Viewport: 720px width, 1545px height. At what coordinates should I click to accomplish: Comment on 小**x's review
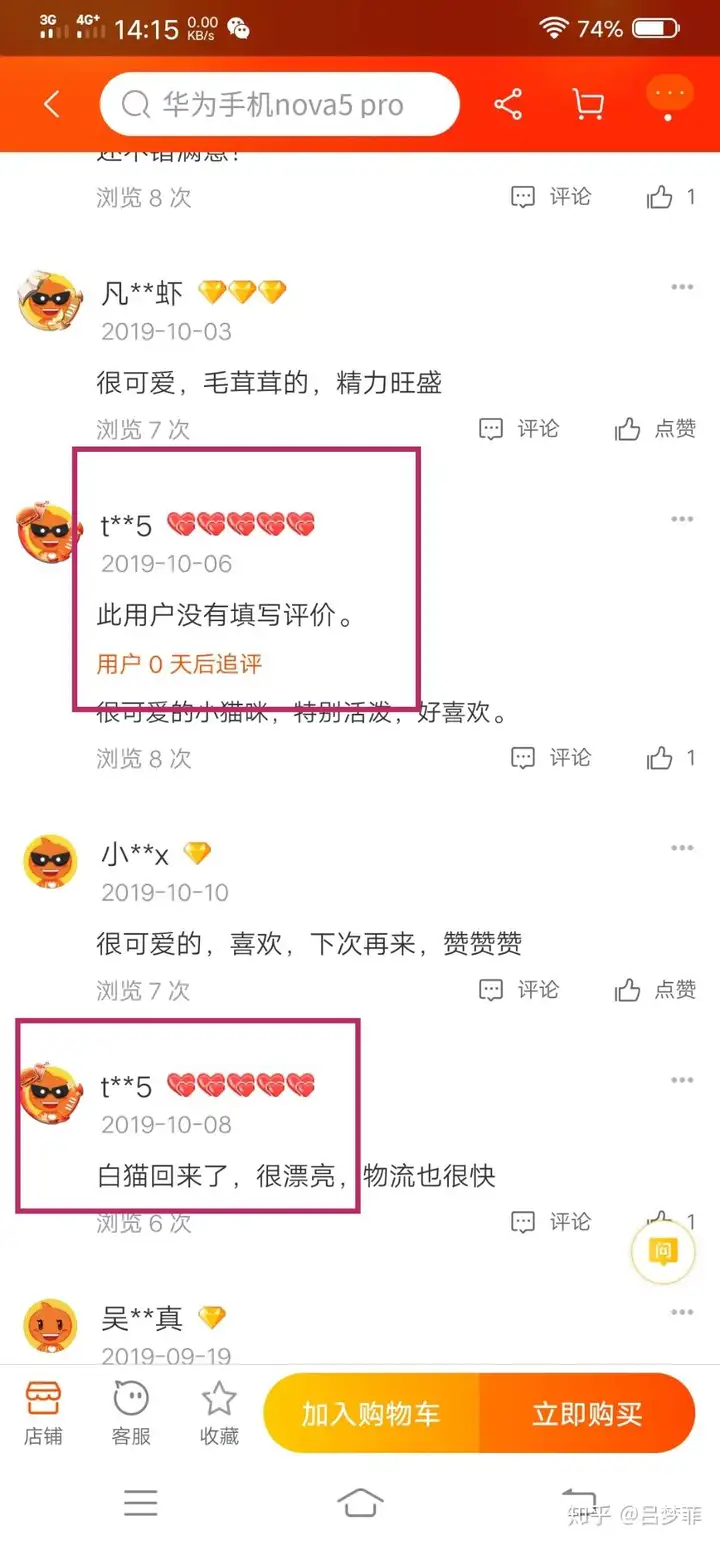[x=519, y=990]
